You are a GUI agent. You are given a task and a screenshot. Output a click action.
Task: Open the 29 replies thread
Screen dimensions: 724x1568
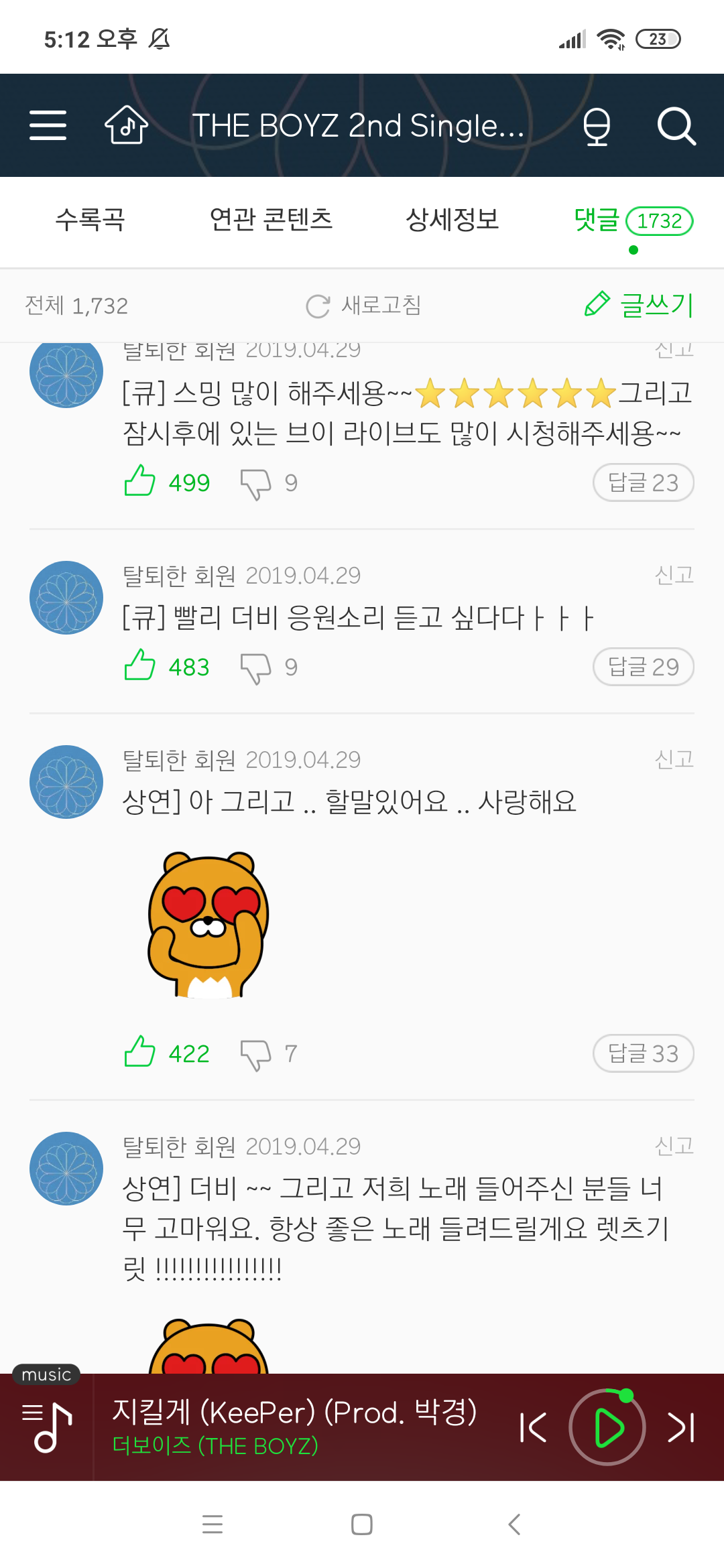642,666
